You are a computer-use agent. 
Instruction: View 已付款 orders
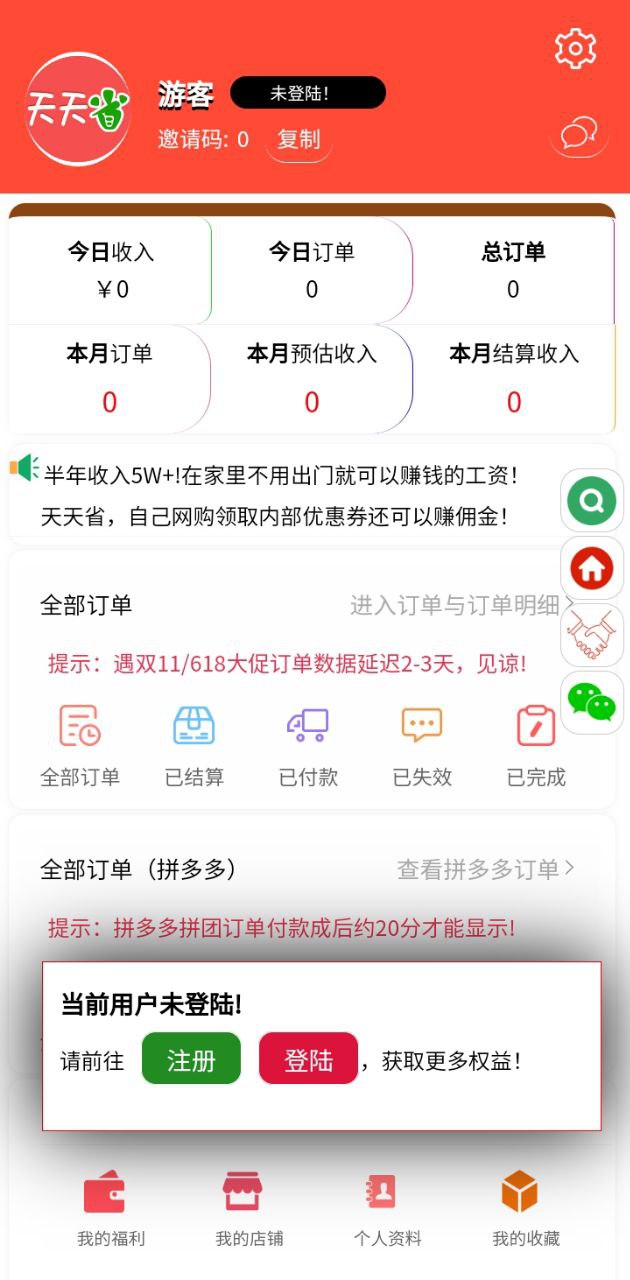[308, 745]
